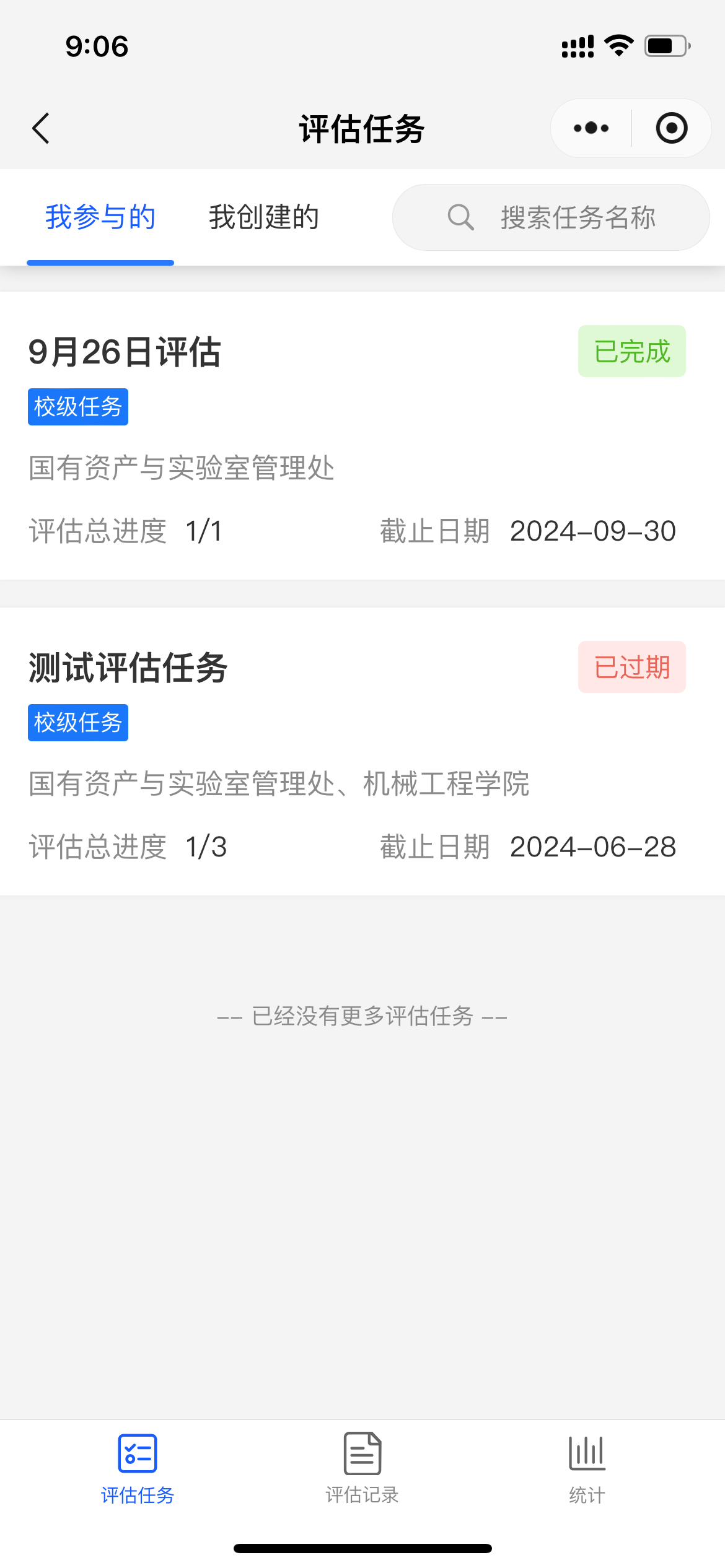This screenshot has height=1568, width=725.
Task: Go back using the top-left arrow
Action: [x=41, y=129]
